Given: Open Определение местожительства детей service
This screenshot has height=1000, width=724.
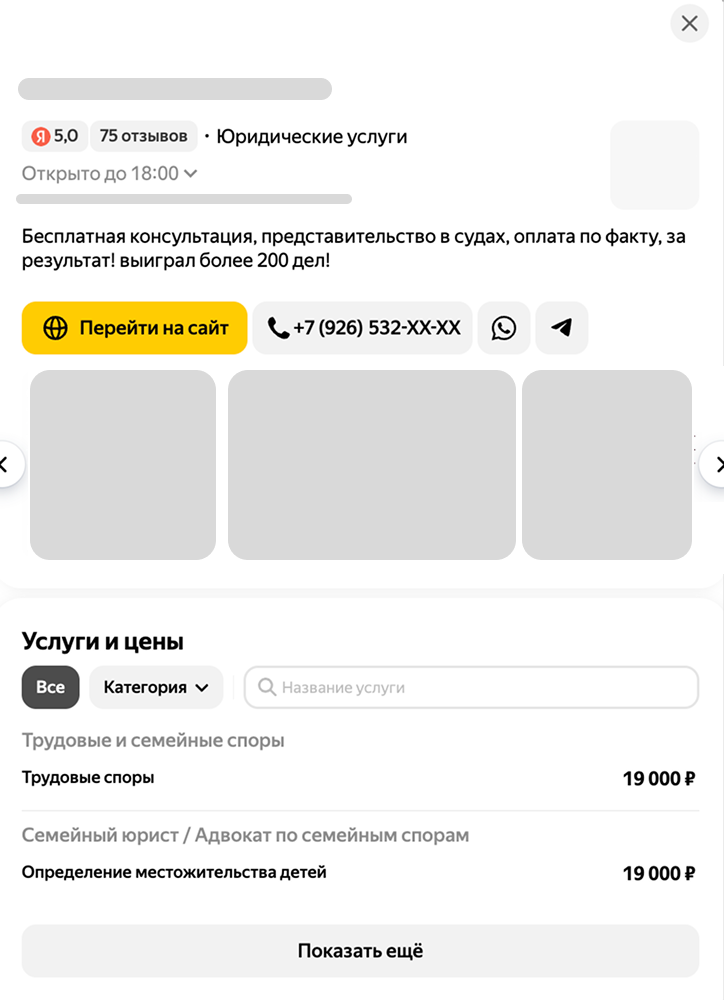Looking at the screenshot, I should tap(174, 873).
